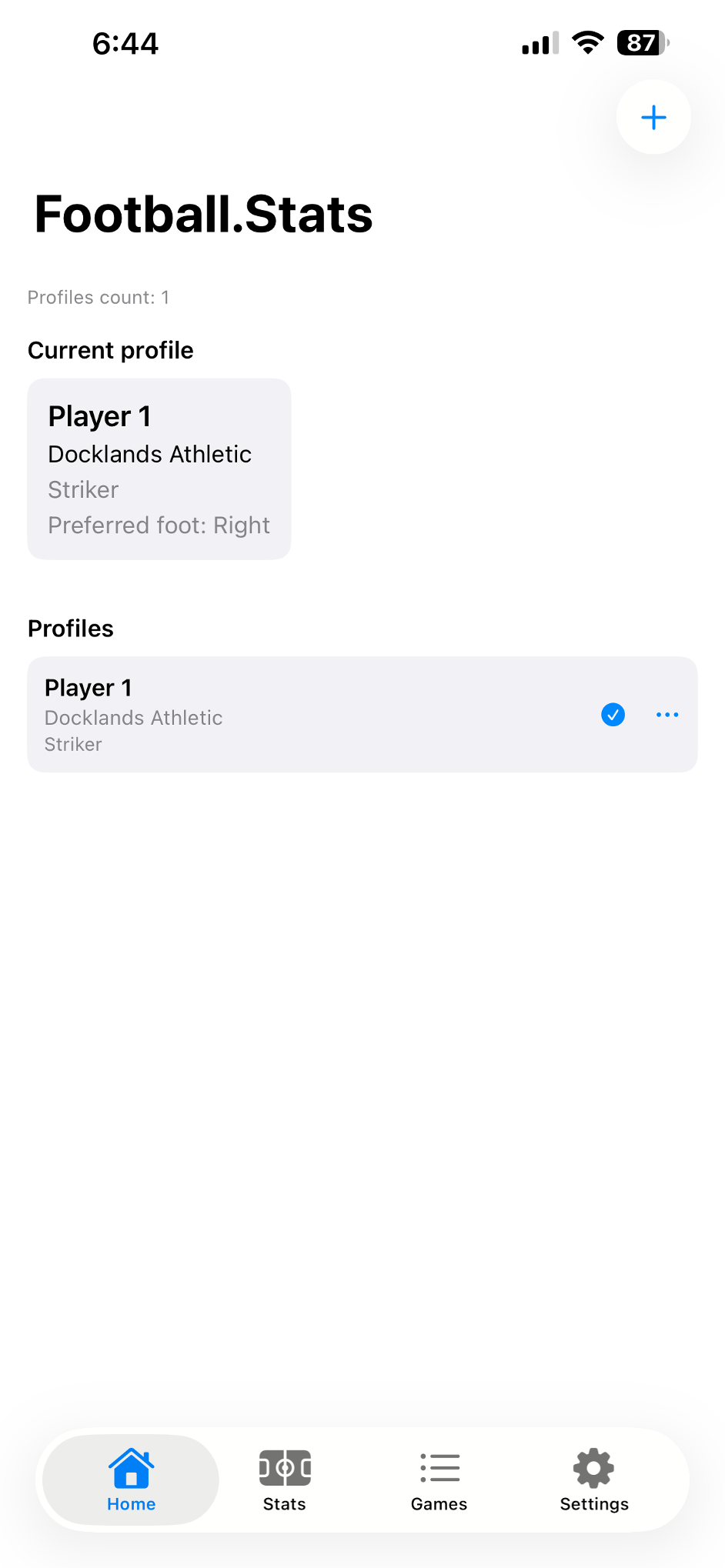Check the battery level indicator
The image size is (725, 1568).
click(x=643, y=44)
